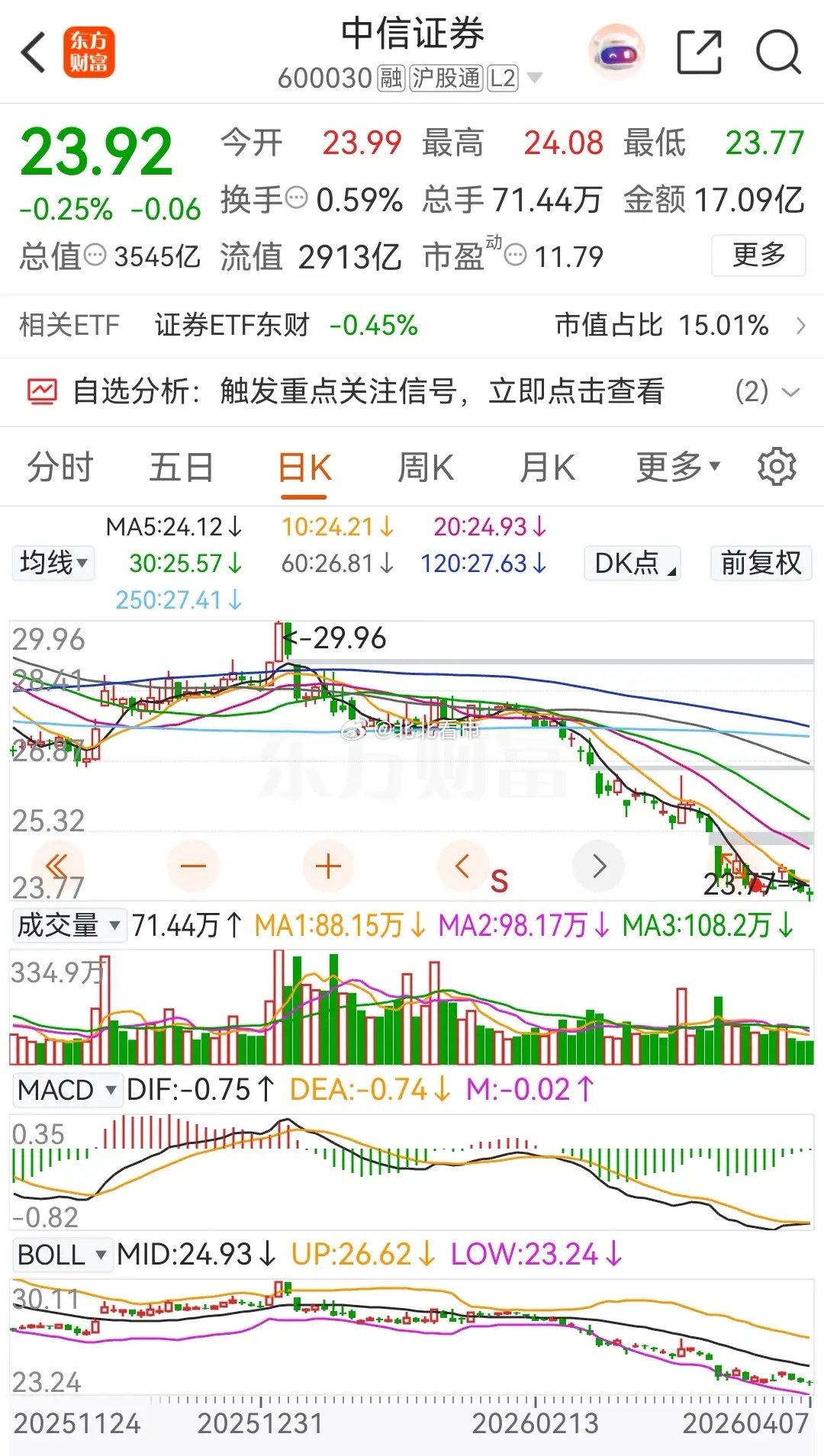Expand the 均线 moving-average dropdown
The width and height of the screenshot is (824, 1456).
point(53,564)
